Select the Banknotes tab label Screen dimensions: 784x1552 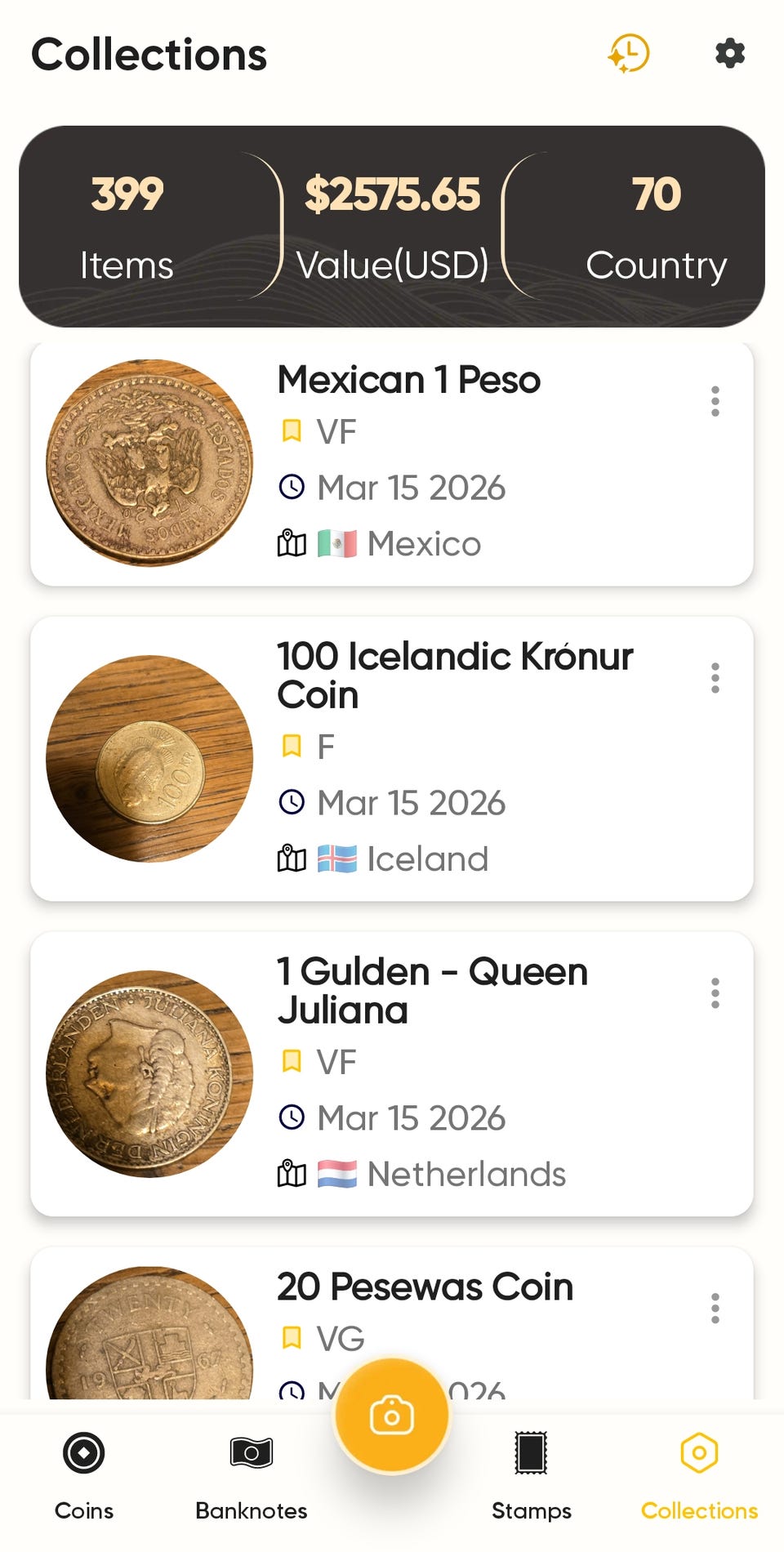pyautogui.click(x=250, y=1511)
